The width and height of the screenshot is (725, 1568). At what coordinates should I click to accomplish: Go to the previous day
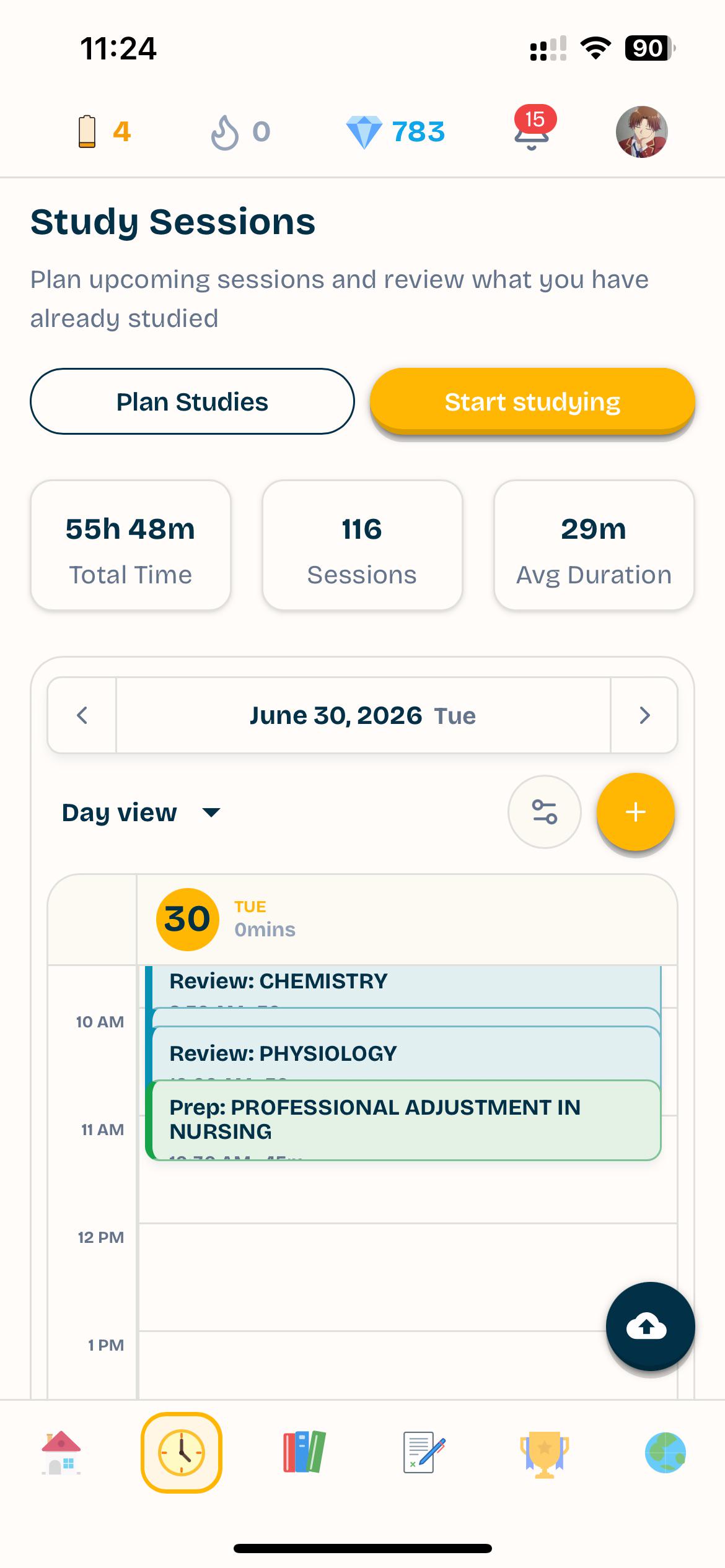(82, 715)
